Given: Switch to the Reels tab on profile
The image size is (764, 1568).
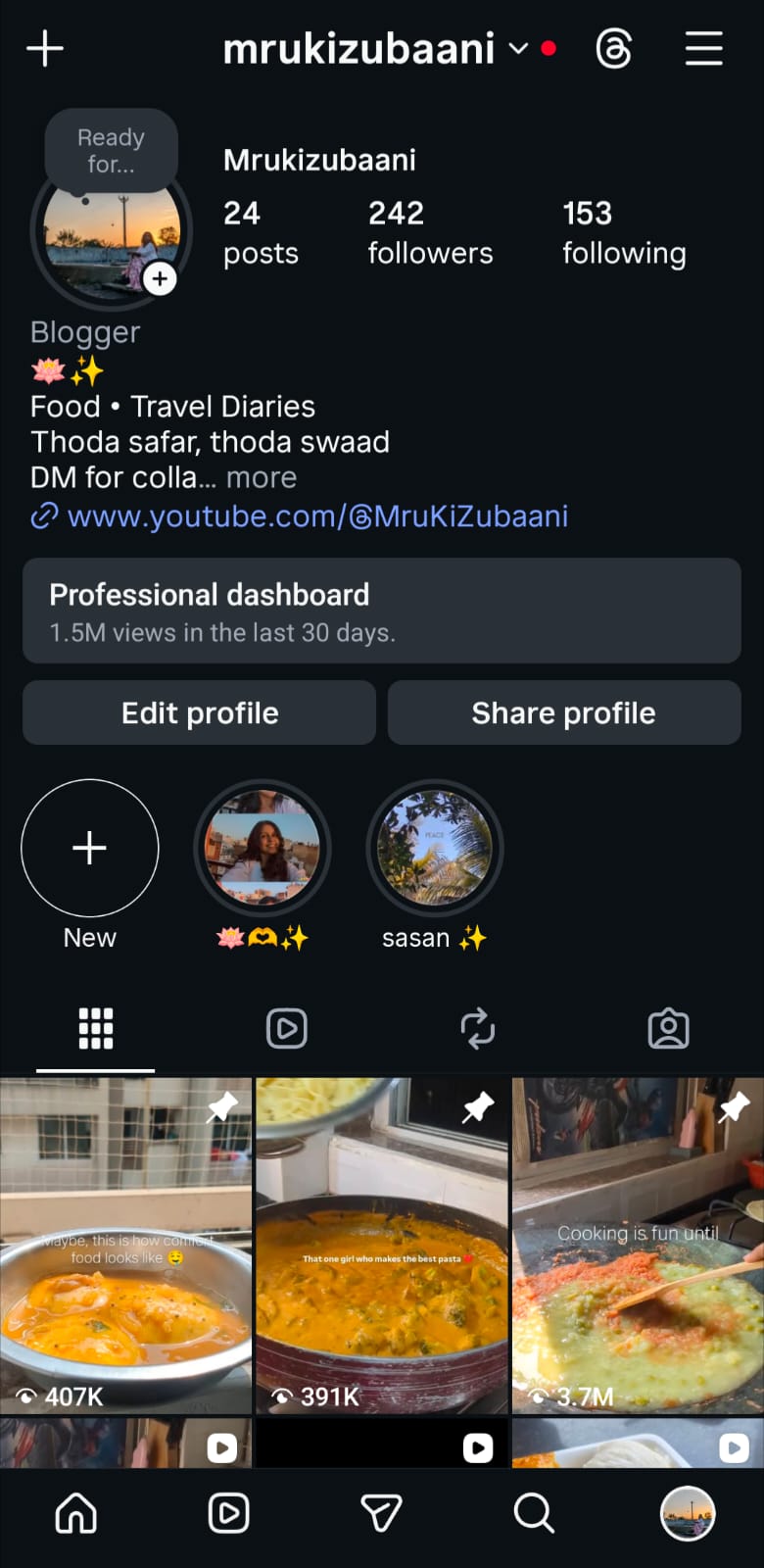Looking at the screenshot, I should (286, 1028).
